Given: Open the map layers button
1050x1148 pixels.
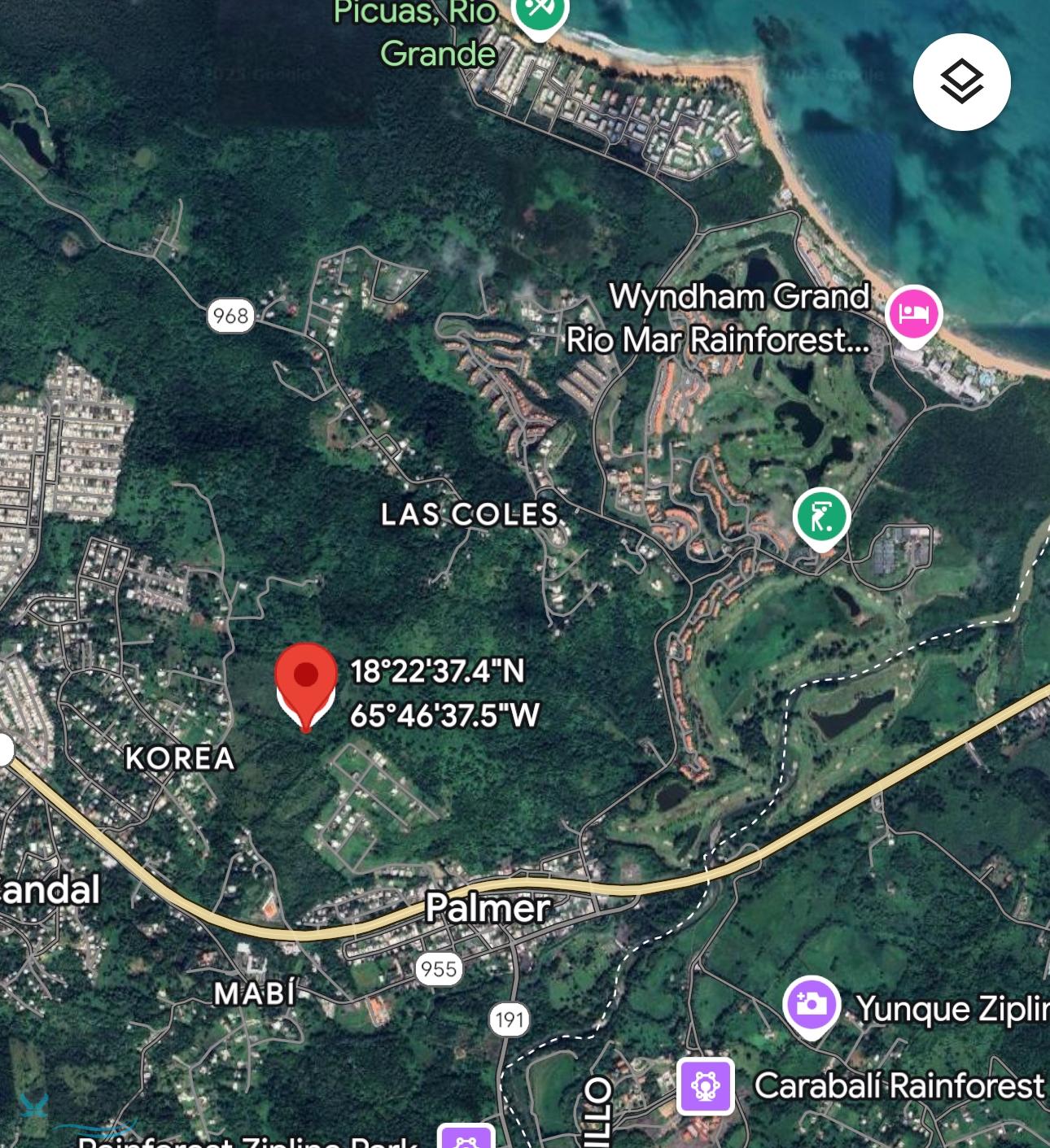Looking at the screenshot, I should click(x=961, y=82).
